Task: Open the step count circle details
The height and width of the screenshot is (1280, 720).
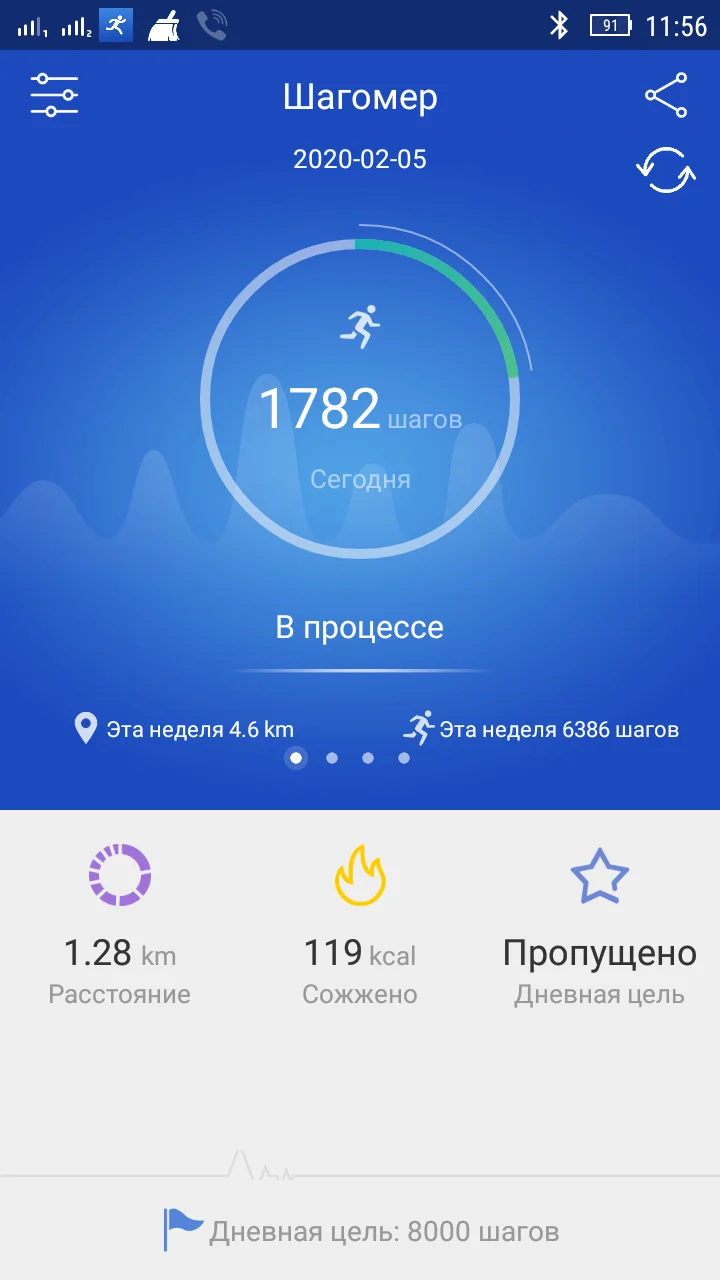Action: pyautogui.click(x=360, y=396)
